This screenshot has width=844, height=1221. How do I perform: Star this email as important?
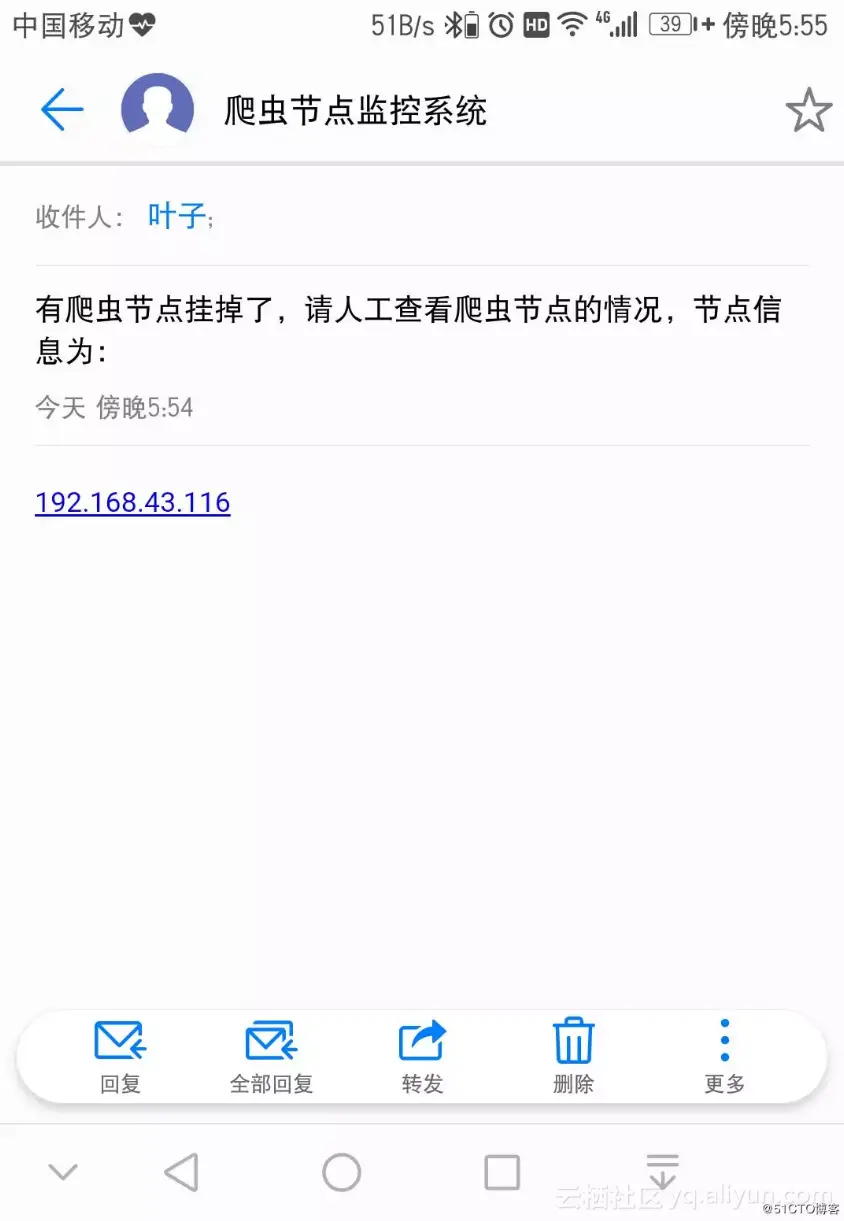(808, 110)
